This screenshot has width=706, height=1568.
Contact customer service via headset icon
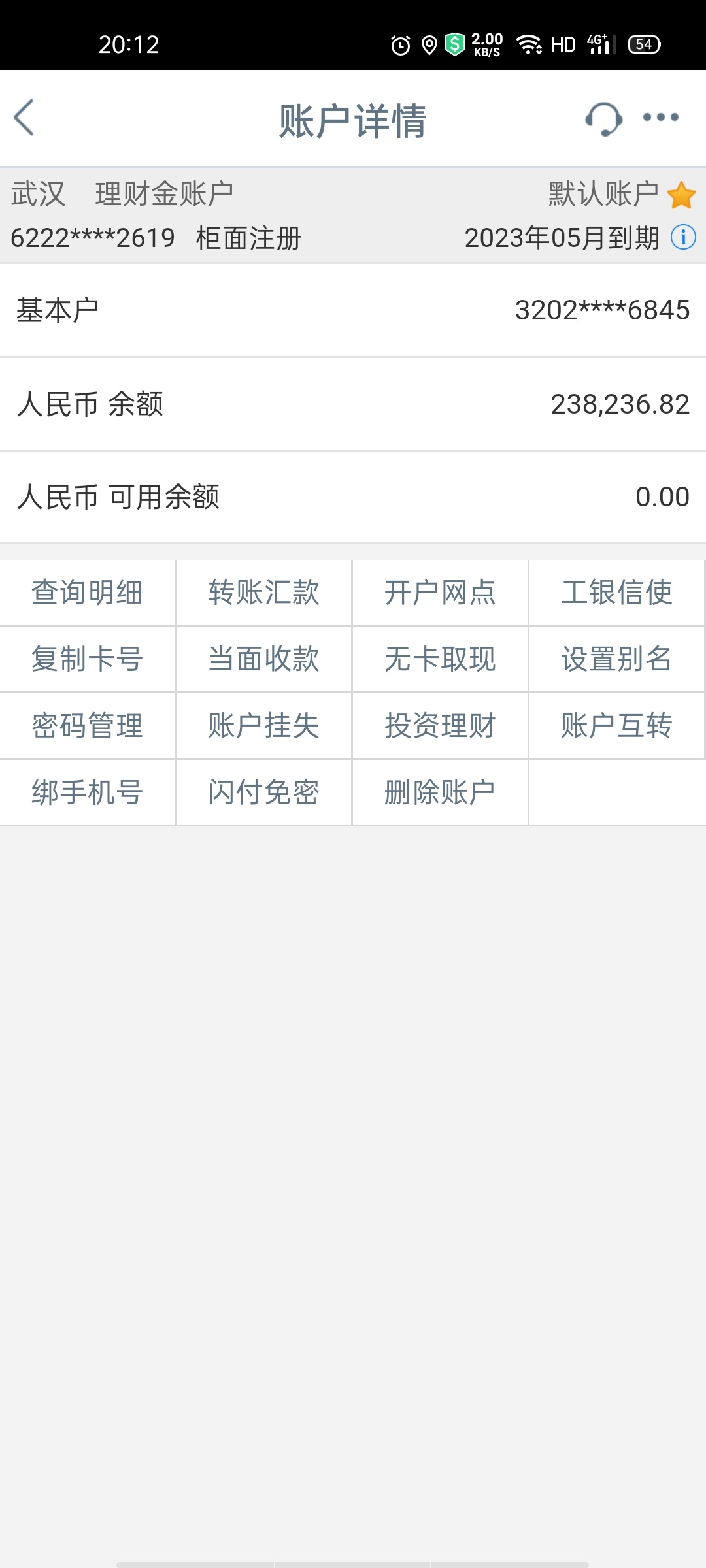point(603,118)
